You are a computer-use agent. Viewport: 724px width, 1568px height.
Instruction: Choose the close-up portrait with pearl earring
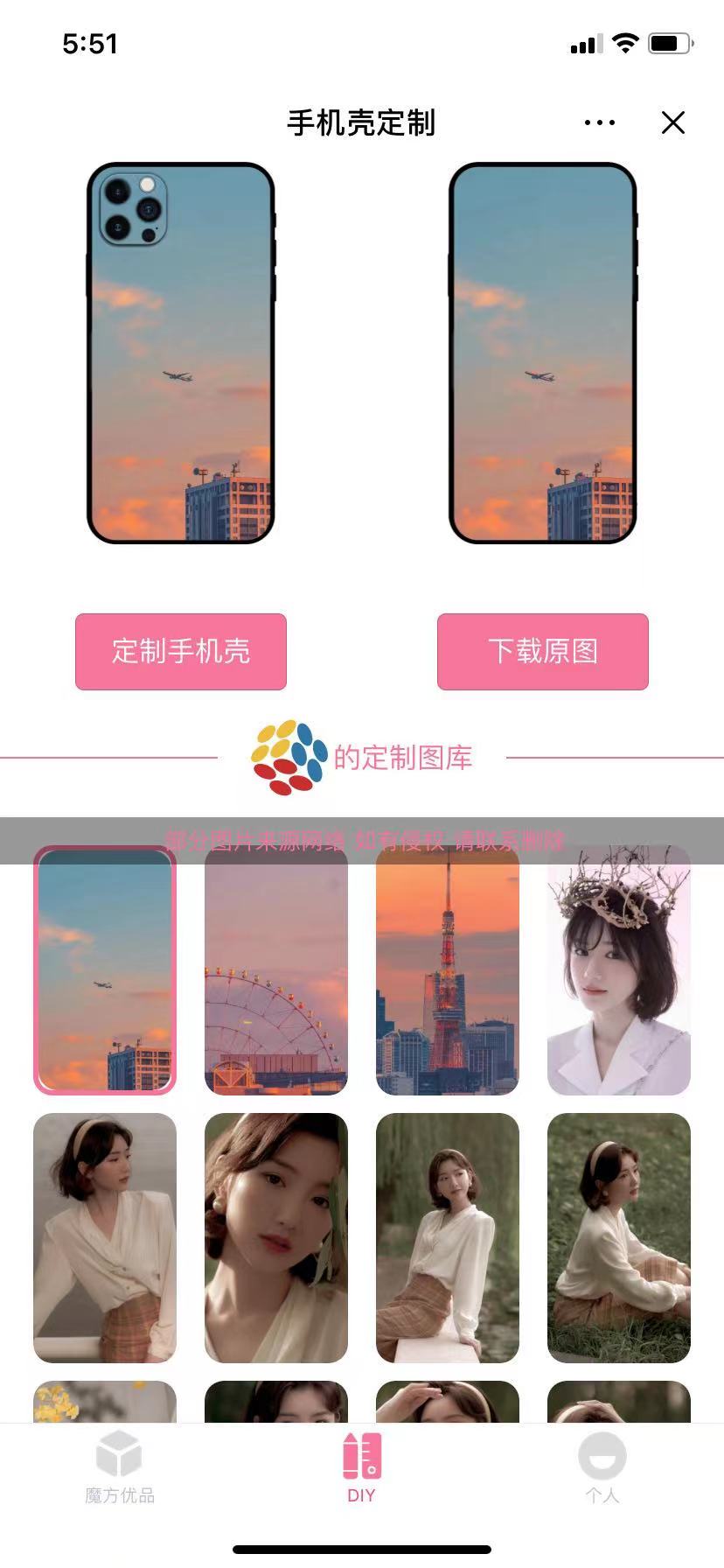coord(276,1238)
